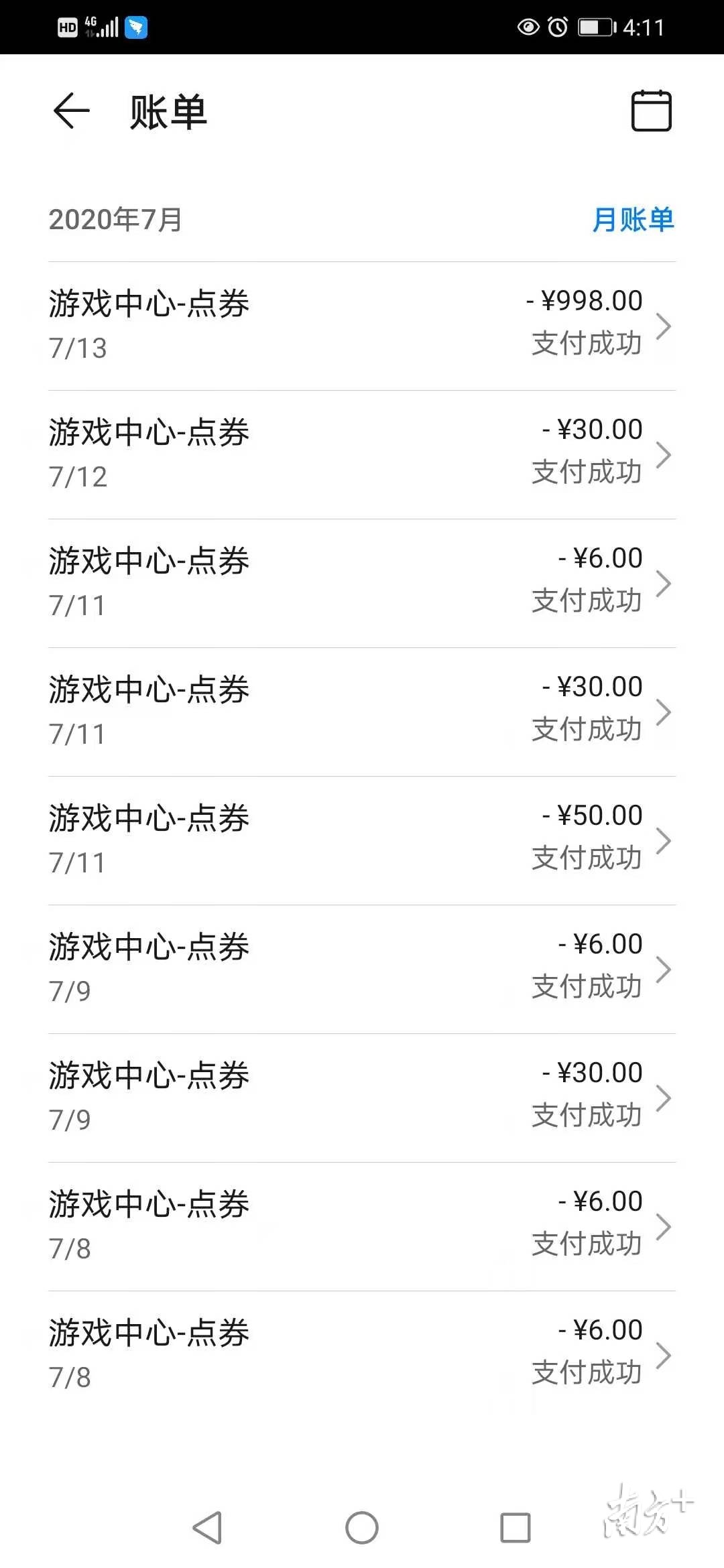Open the 7/11 payment of ¥6.00
Screen dimensions: 724x1568
(x=362, y=583)
